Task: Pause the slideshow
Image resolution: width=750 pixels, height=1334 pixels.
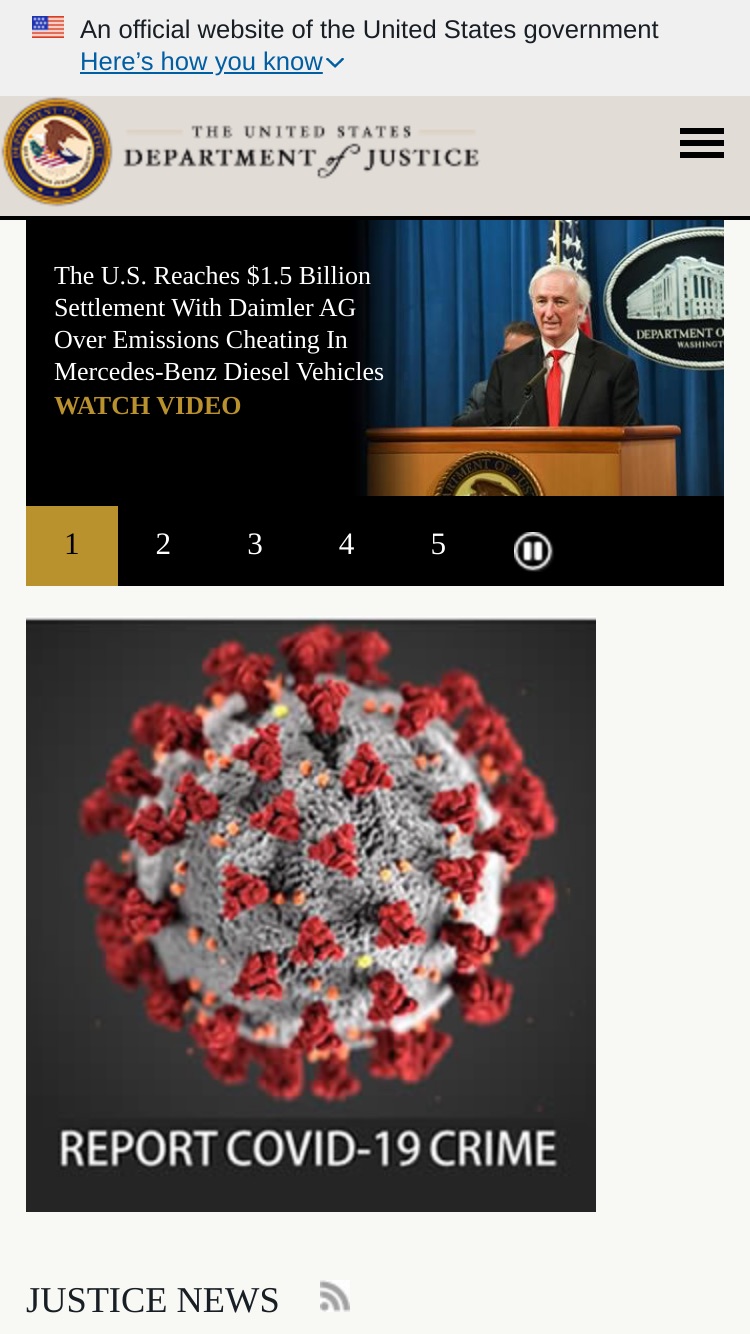Action: click(532, 550)
